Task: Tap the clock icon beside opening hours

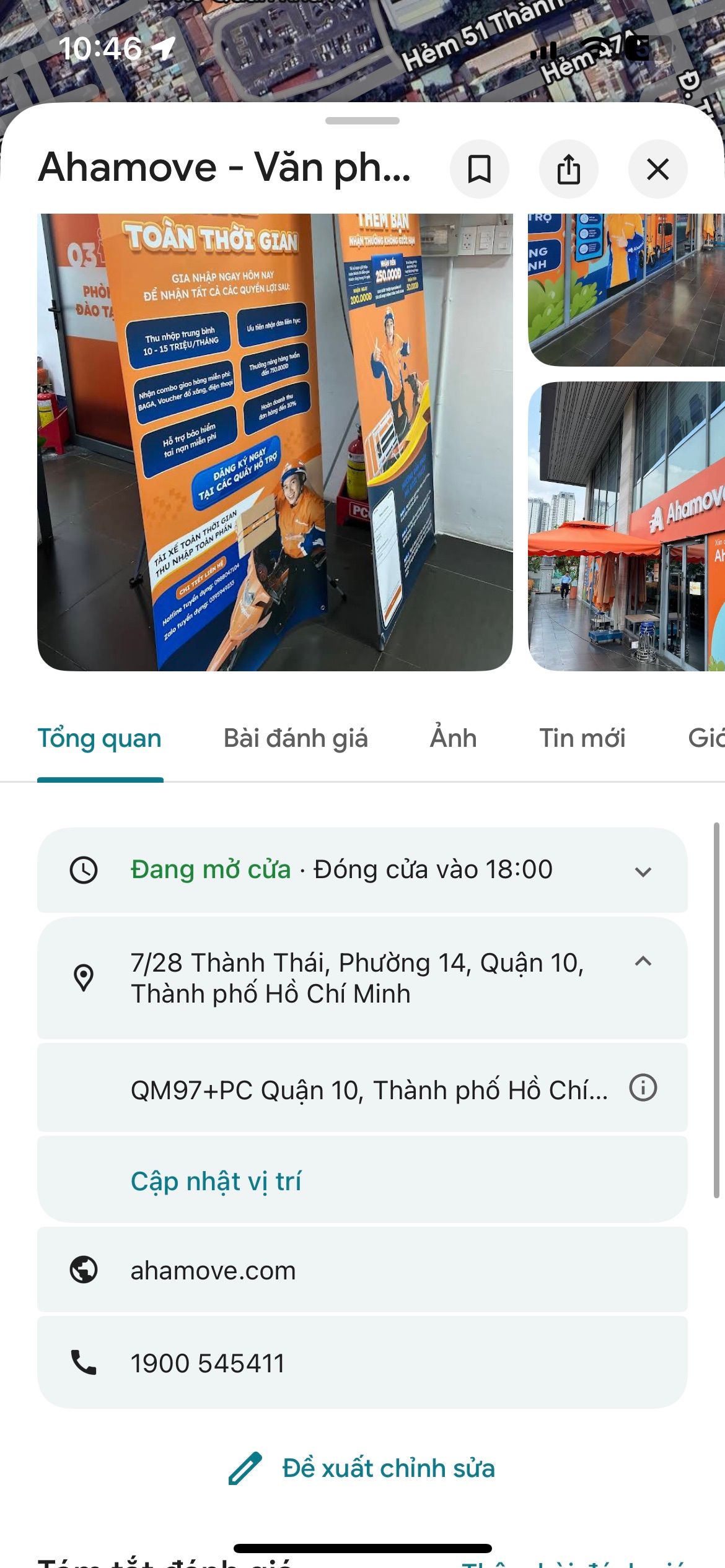Action: [85, 871]
